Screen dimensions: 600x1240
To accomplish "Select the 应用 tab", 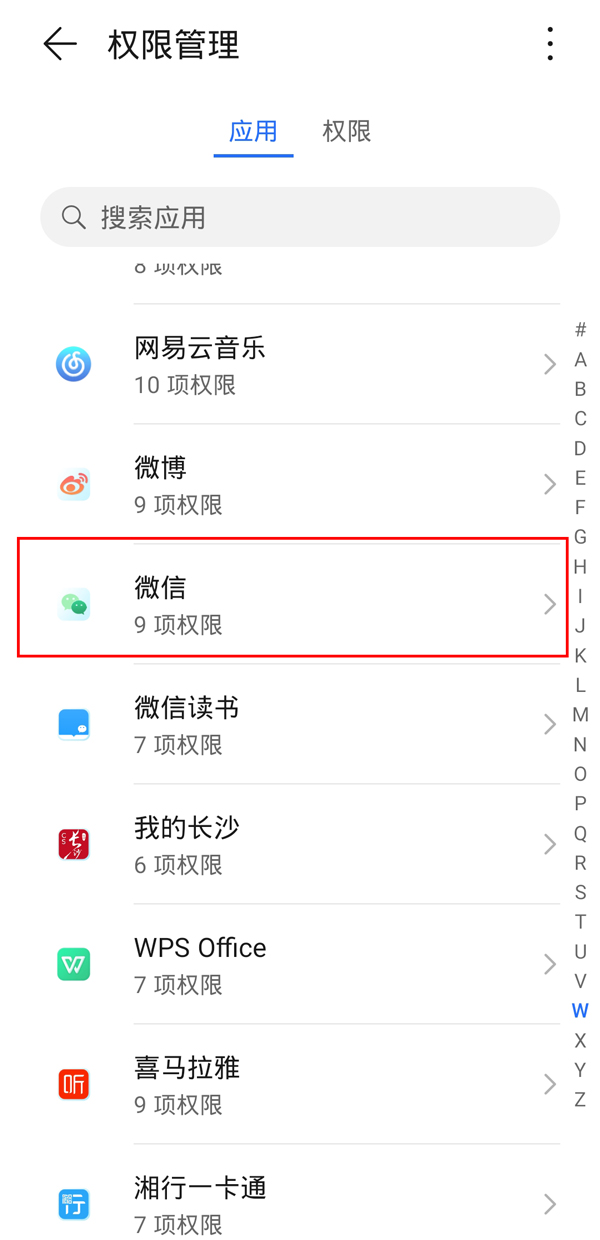I will (x=253, y=132).
